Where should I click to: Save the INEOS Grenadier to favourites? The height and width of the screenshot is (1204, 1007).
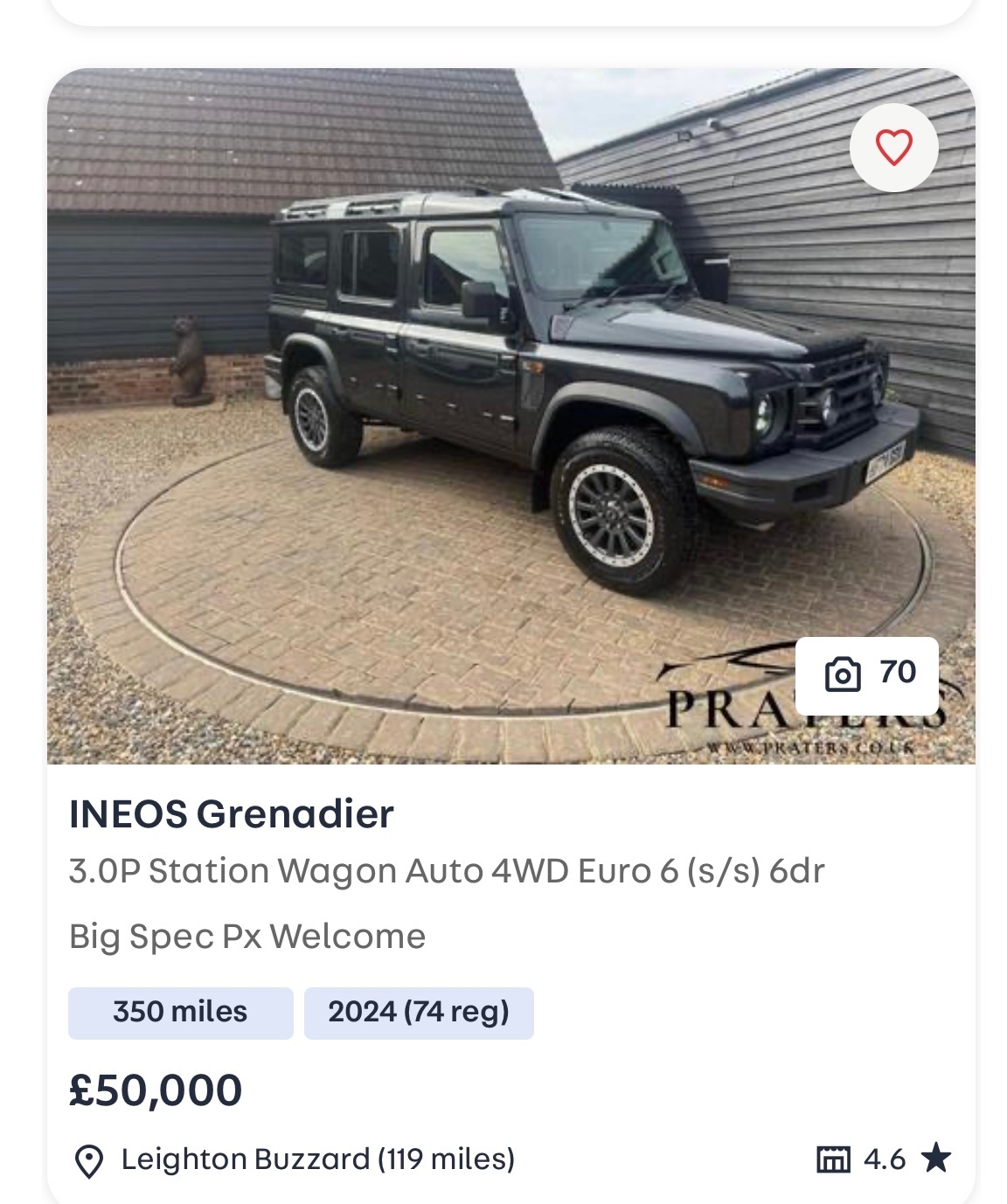click(893, 147)
